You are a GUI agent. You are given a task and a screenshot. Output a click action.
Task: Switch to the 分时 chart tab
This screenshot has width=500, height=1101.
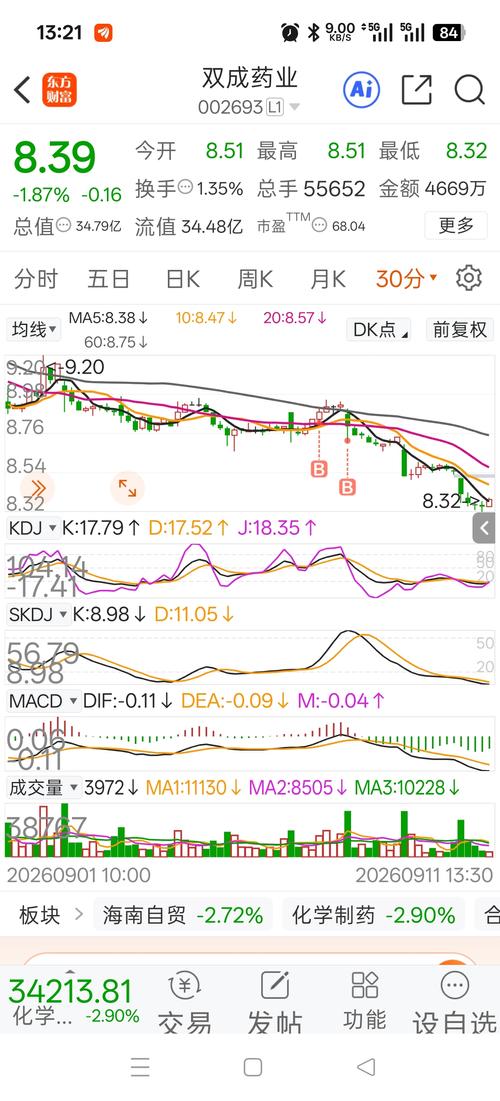coord(36,279)
